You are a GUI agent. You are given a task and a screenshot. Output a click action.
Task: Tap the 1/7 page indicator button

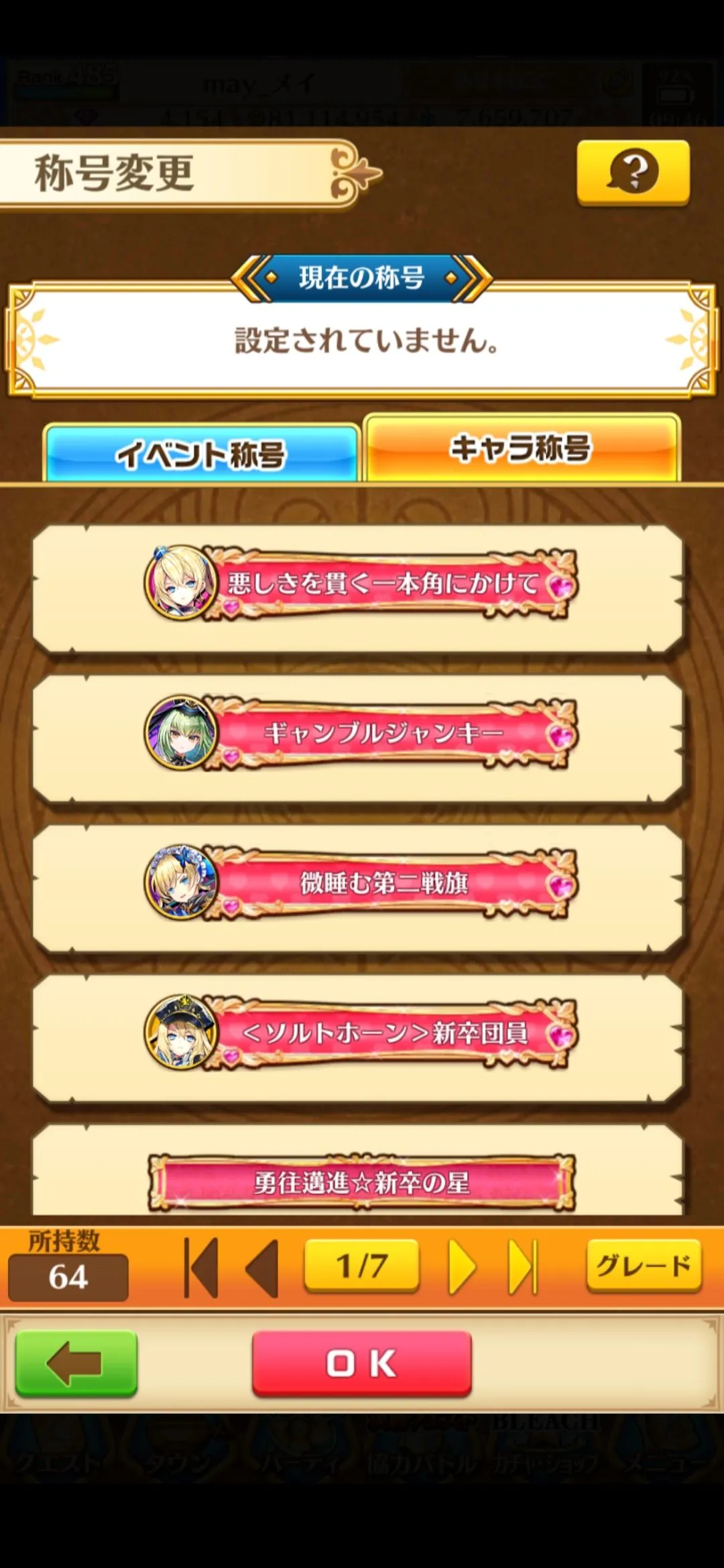pyautogui.click(x=362, y=1266)
